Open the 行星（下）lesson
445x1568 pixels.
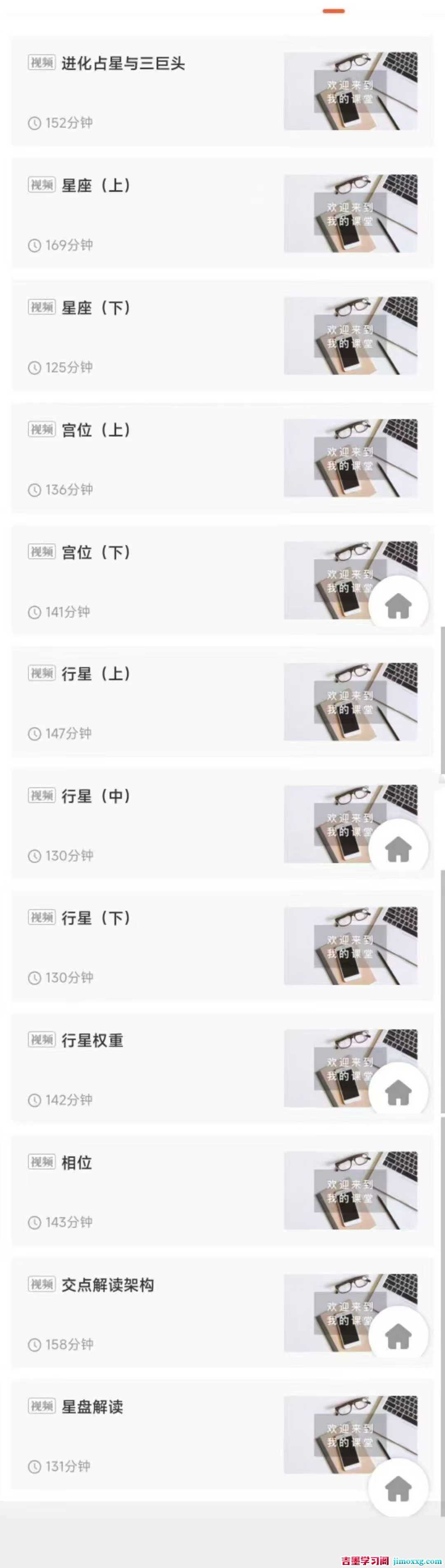tap(96, 918)
